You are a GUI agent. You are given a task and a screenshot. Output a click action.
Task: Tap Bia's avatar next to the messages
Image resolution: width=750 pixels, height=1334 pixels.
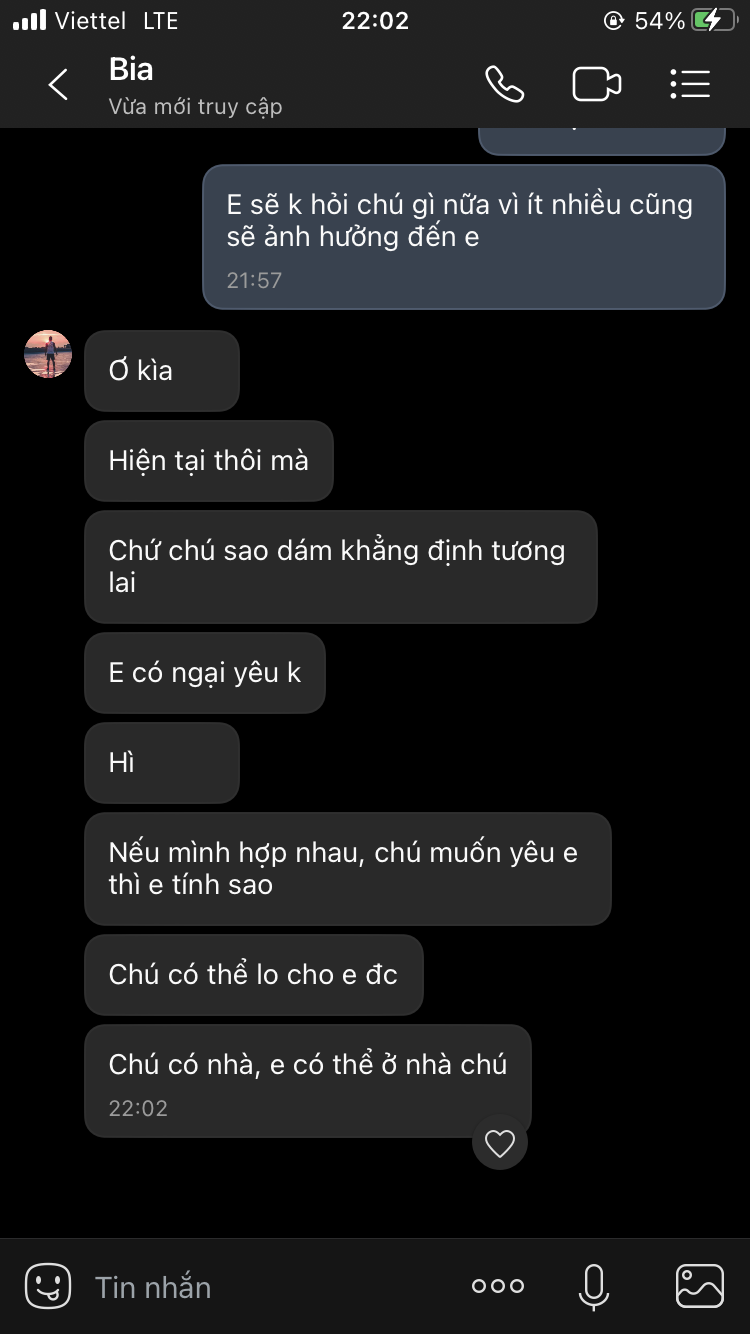[48, 355]
